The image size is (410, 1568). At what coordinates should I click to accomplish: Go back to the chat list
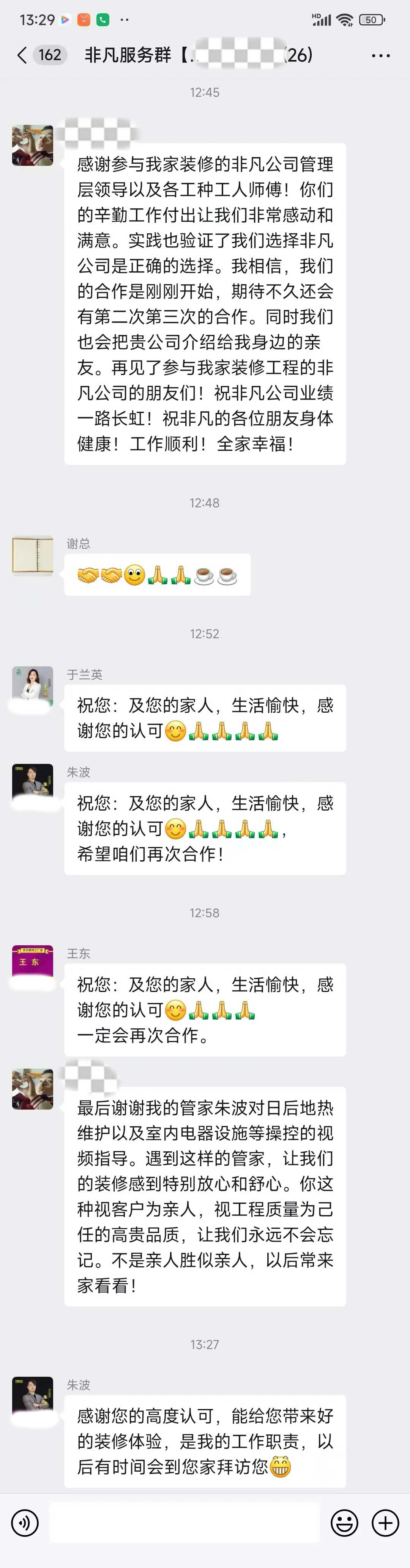(22, 55)
